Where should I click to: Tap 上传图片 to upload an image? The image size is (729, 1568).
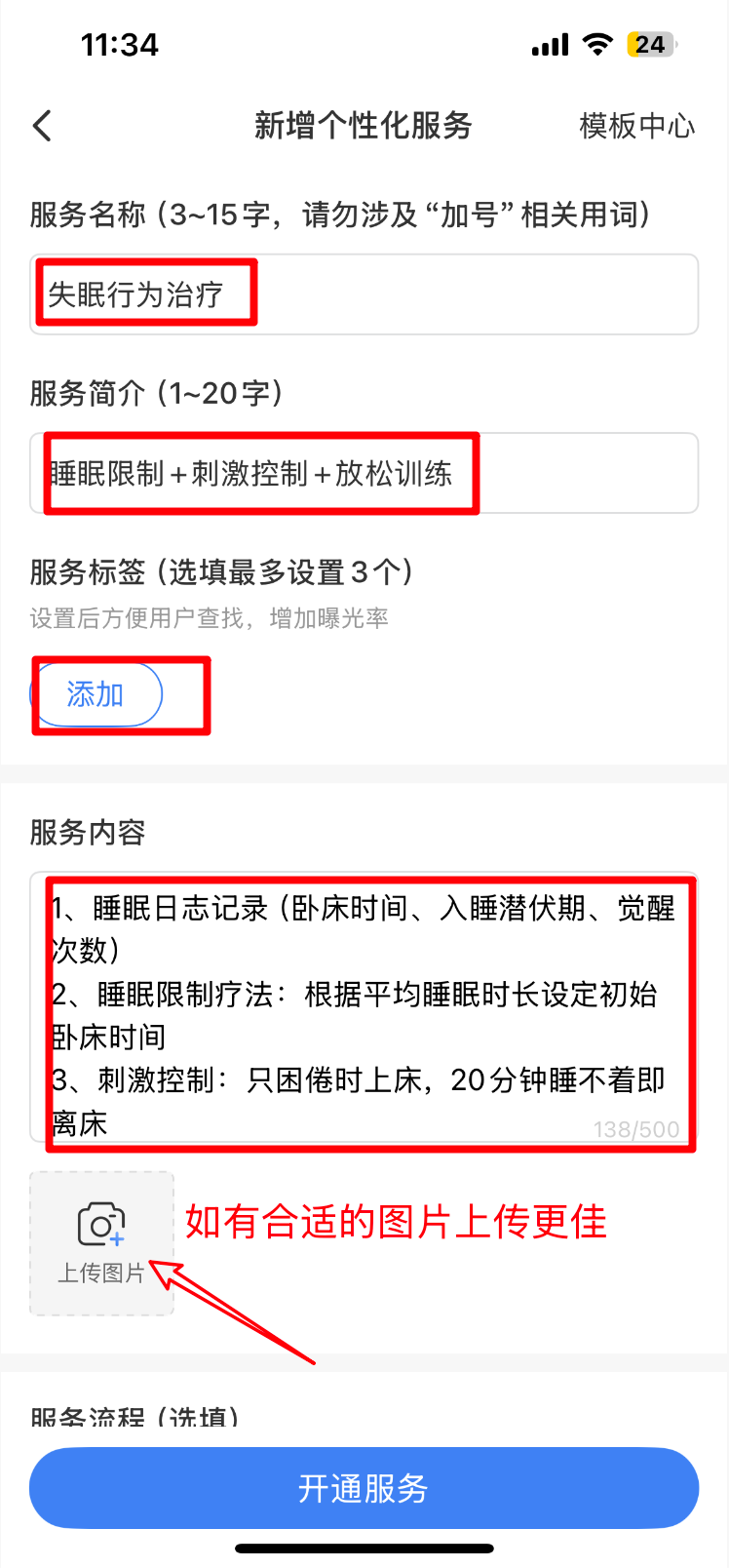101,1243
